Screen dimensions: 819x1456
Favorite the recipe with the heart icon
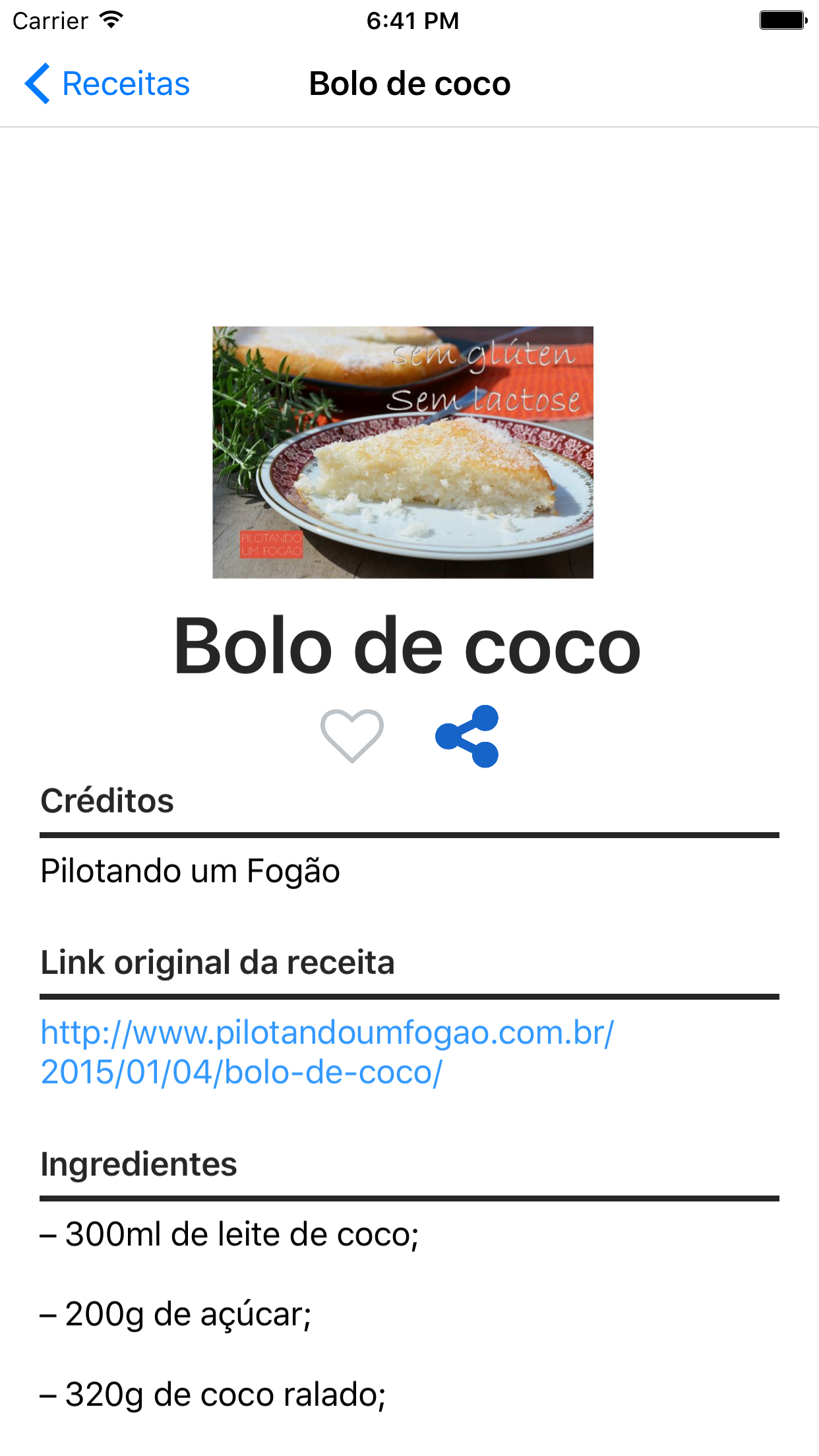pos(352,736)
